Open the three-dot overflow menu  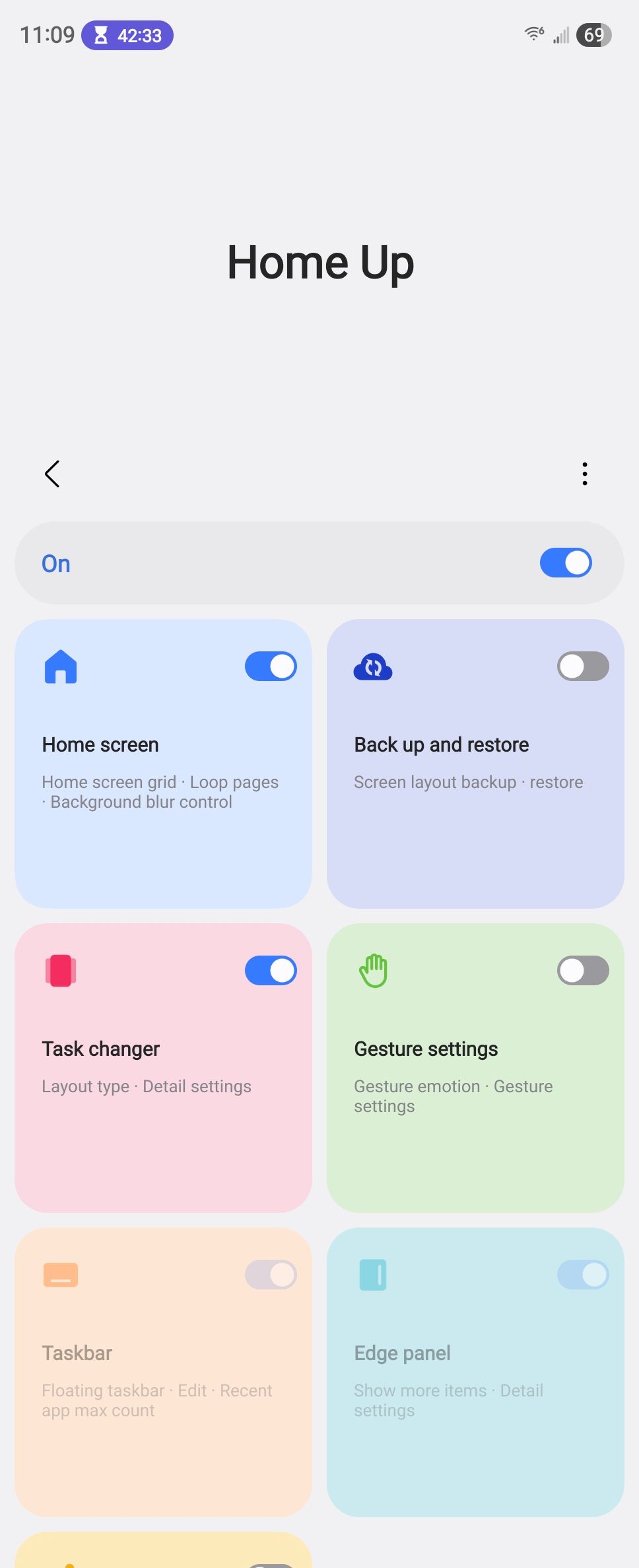[x=585, y=473]
